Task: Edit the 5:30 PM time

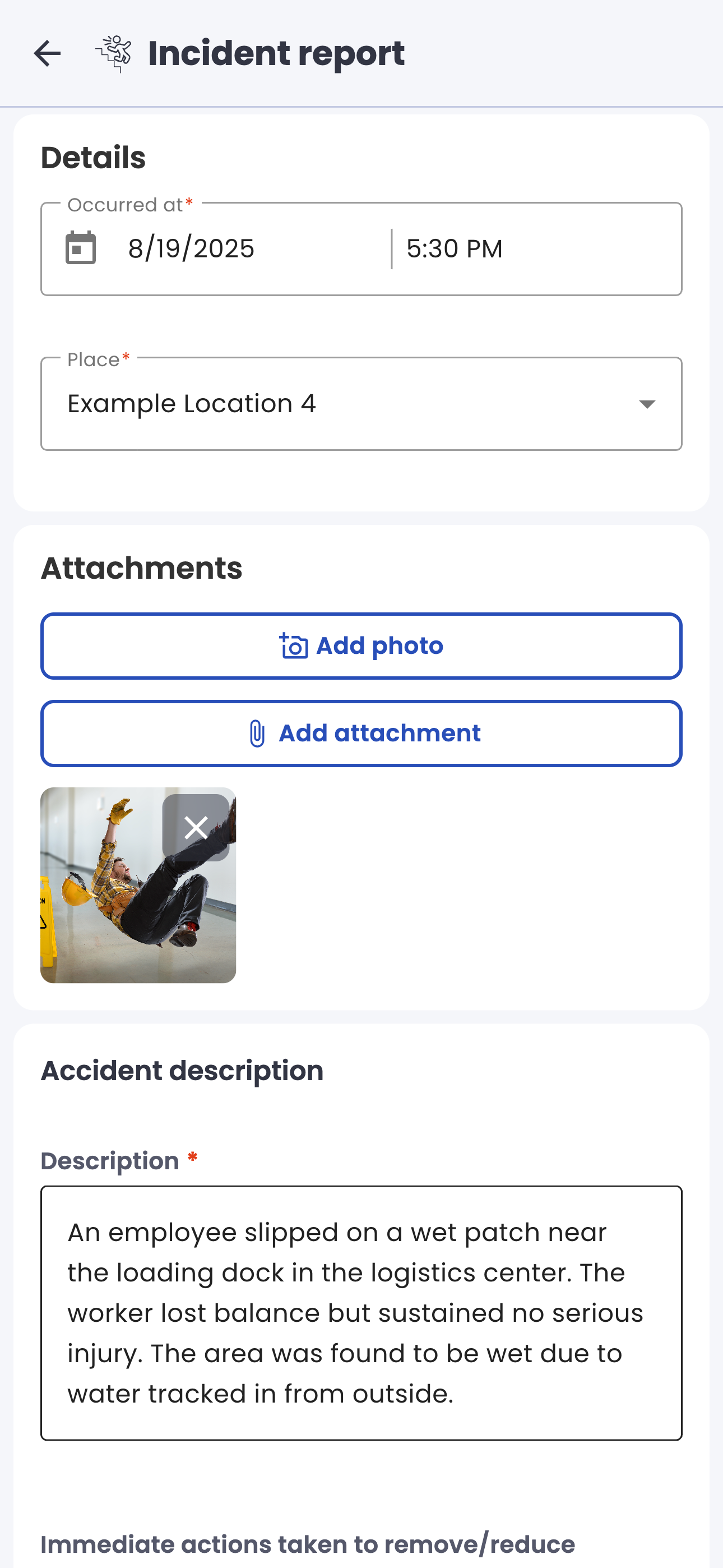Action: (454, 249)
